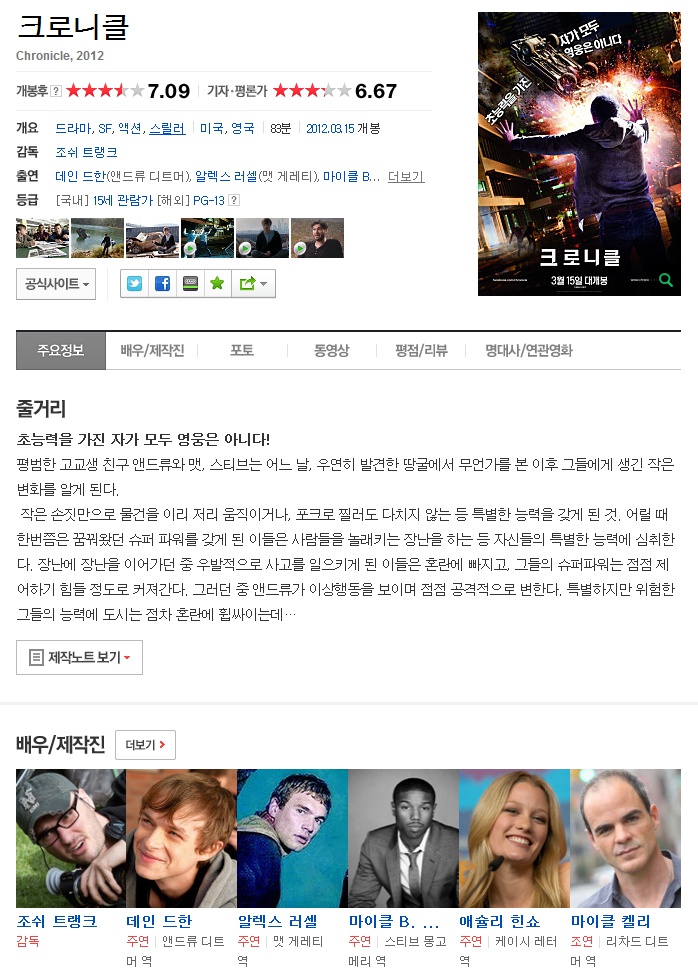The height and width of the screenshot is (980, 698).
Task: Open the help icon next to PG-13
Action: pos(234,200)
